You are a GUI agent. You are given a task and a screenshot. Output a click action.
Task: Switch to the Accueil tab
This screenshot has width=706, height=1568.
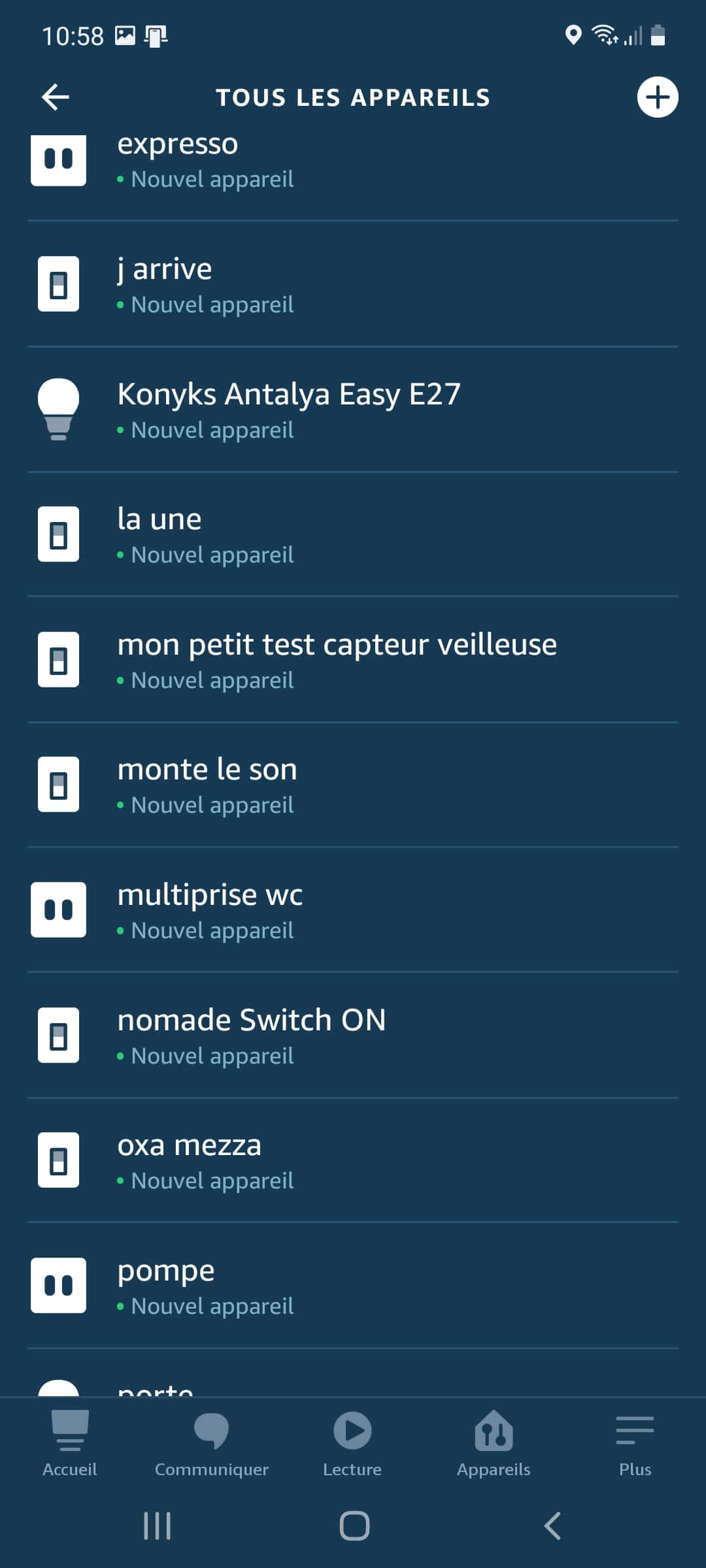tap(70, 1444)
